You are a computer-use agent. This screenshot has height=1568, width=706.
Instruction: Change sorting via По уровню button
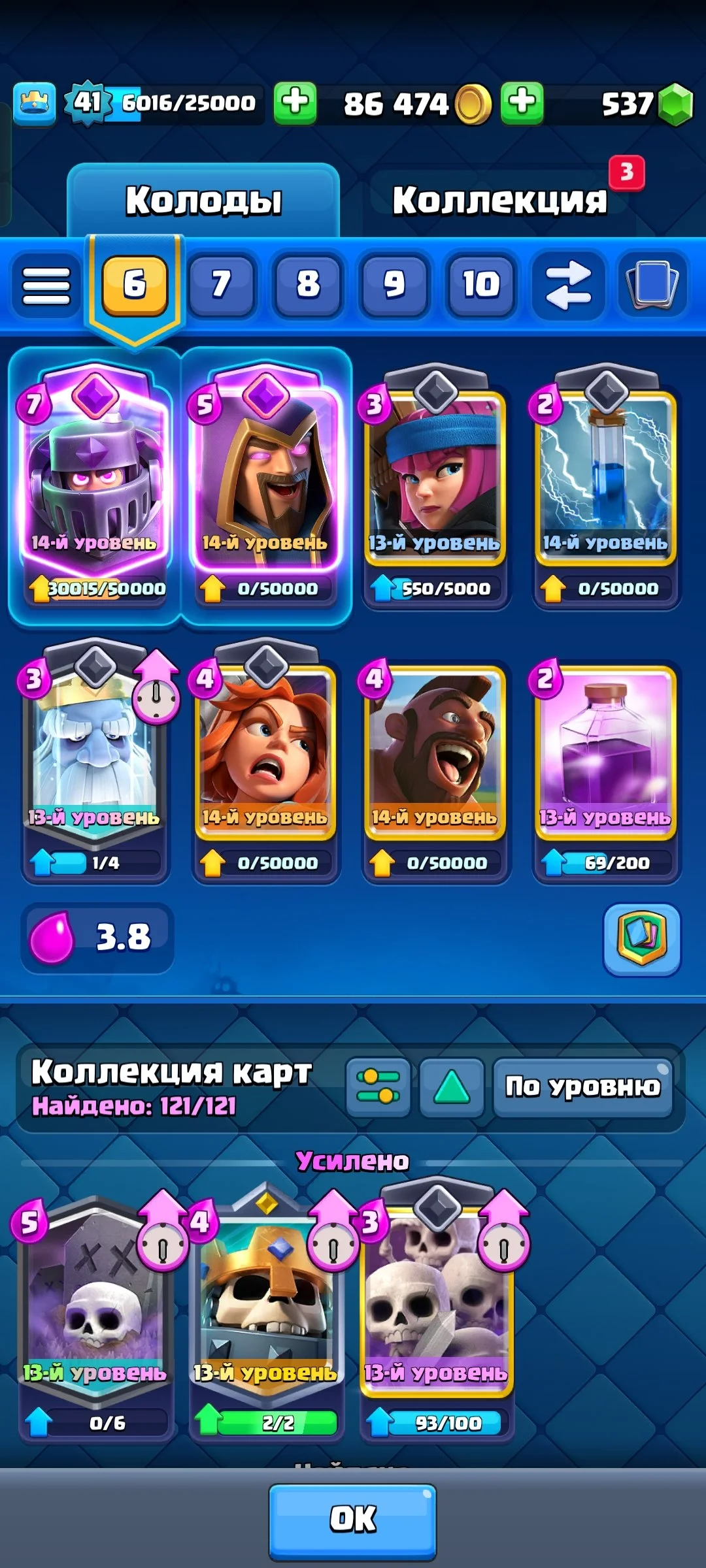click(x=582, y=1087)
